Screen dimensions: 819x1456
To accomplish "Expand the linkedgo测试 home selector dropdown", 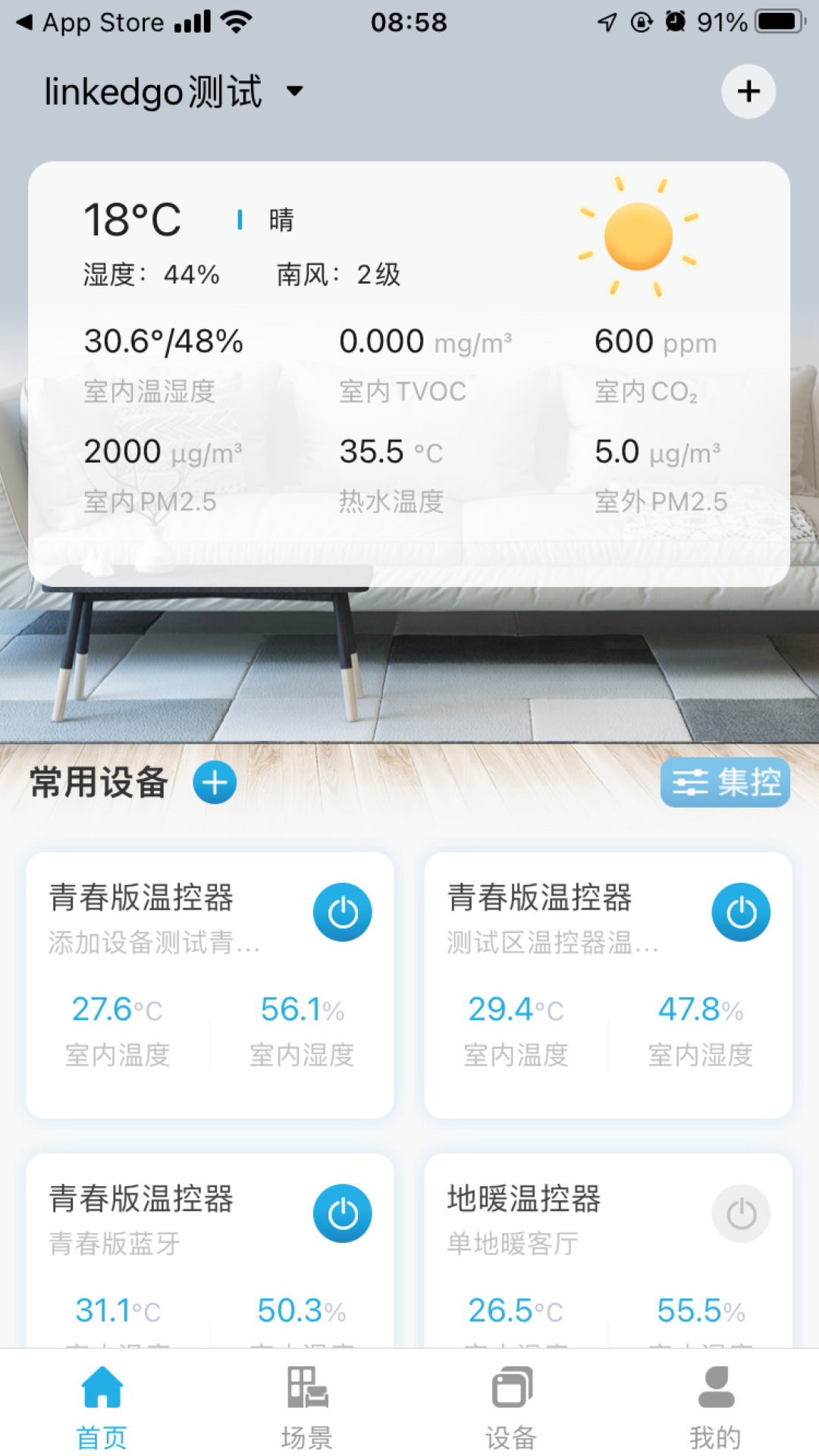I will (294, 91).
